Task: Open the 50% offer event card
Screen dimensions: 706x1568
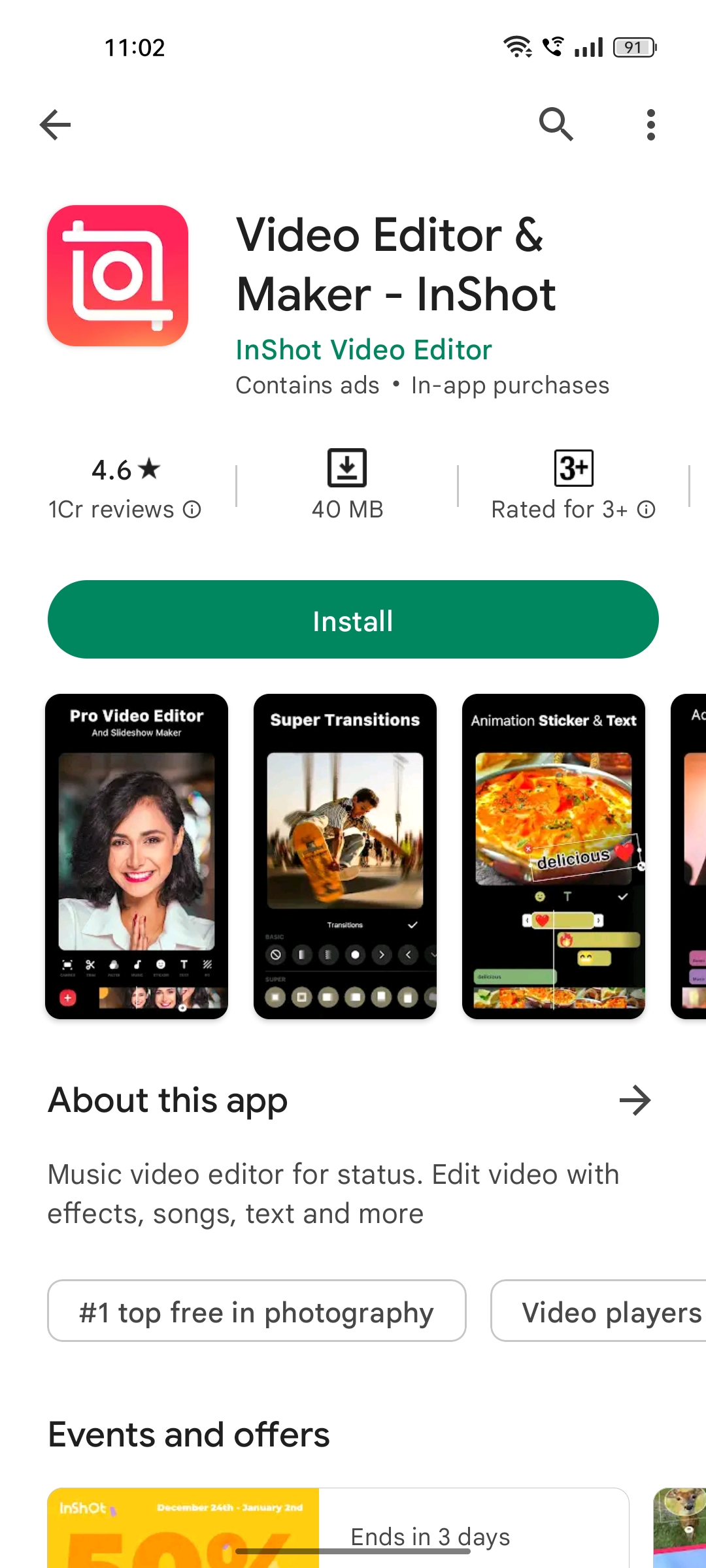Action: coord(337,1529)
